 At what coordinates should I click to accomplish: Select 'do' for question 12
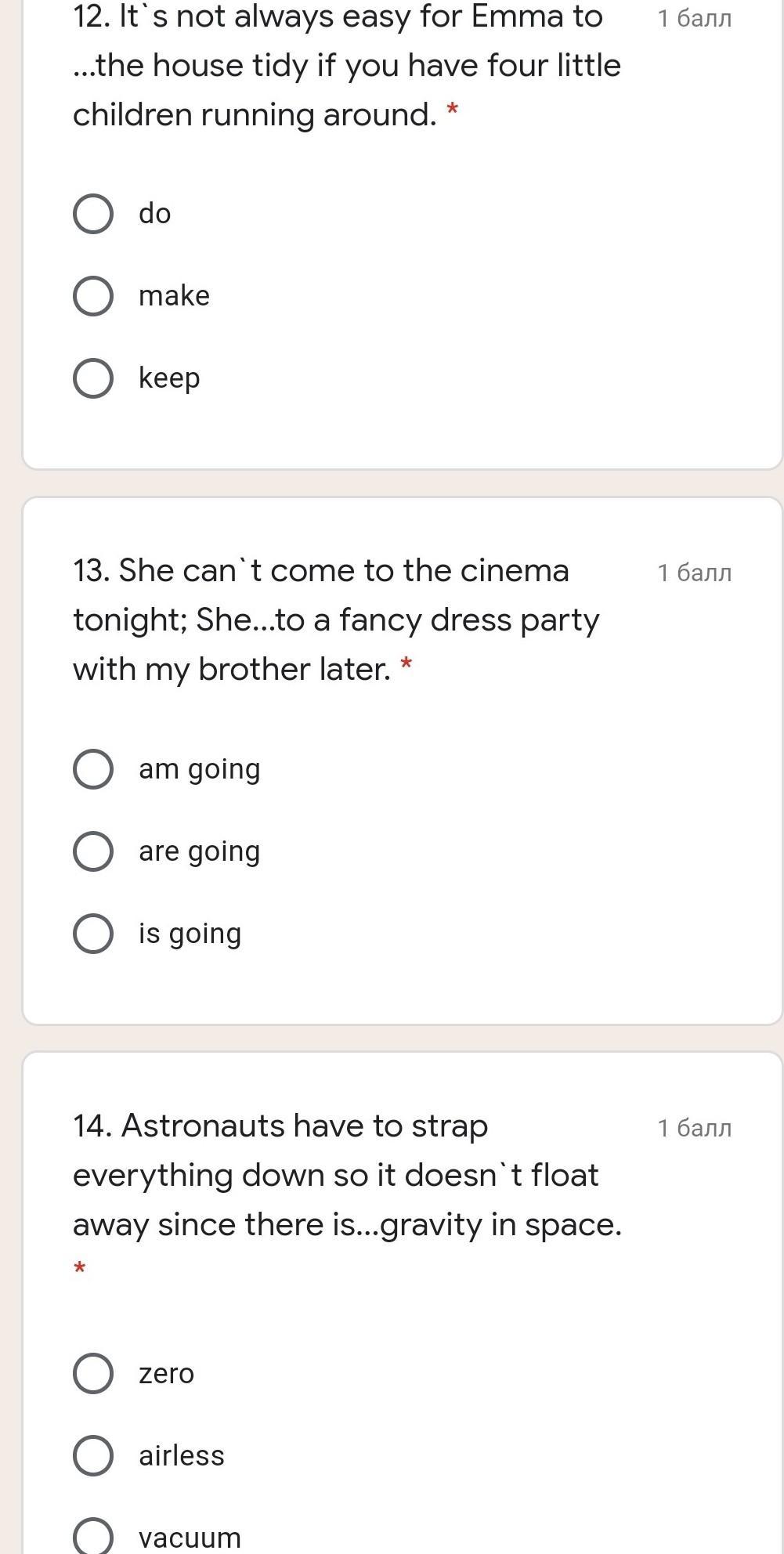click(x=93, y=214)
